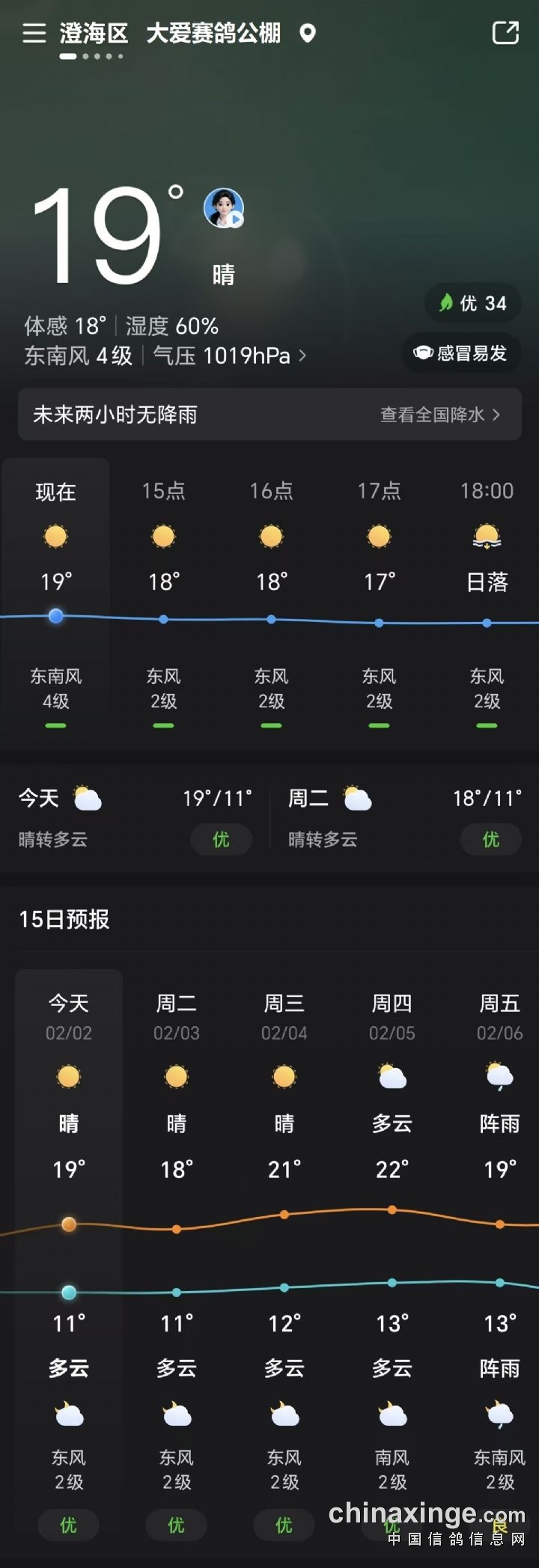Viewport: 539px width, 1568px height.
Task: Play the weather voice assistant avatar
Action: (224, 208)
